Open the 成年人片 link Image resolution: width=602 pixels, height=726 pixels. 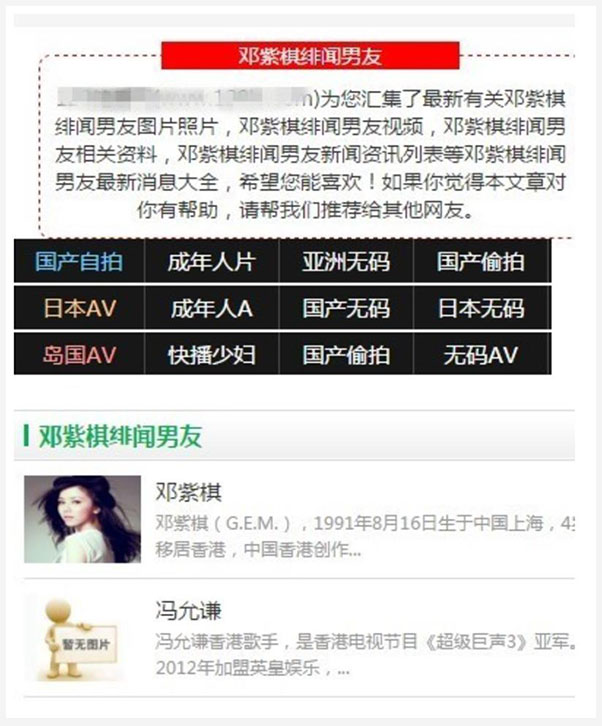(211, 262)
